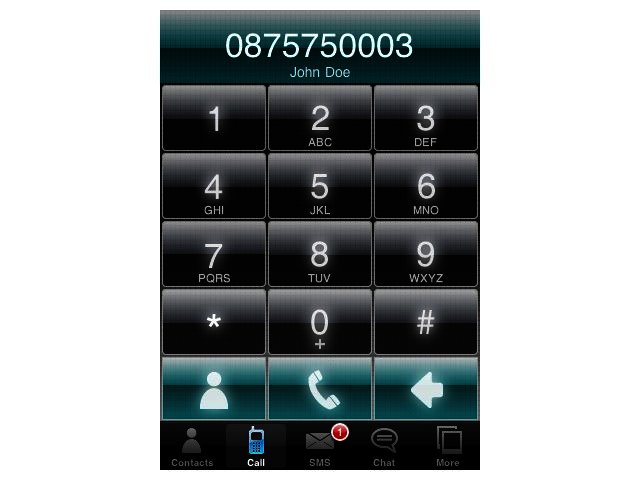Viewport: 640px width, 480px height.
Task: Select the Call tab
Action: point(256,446)
